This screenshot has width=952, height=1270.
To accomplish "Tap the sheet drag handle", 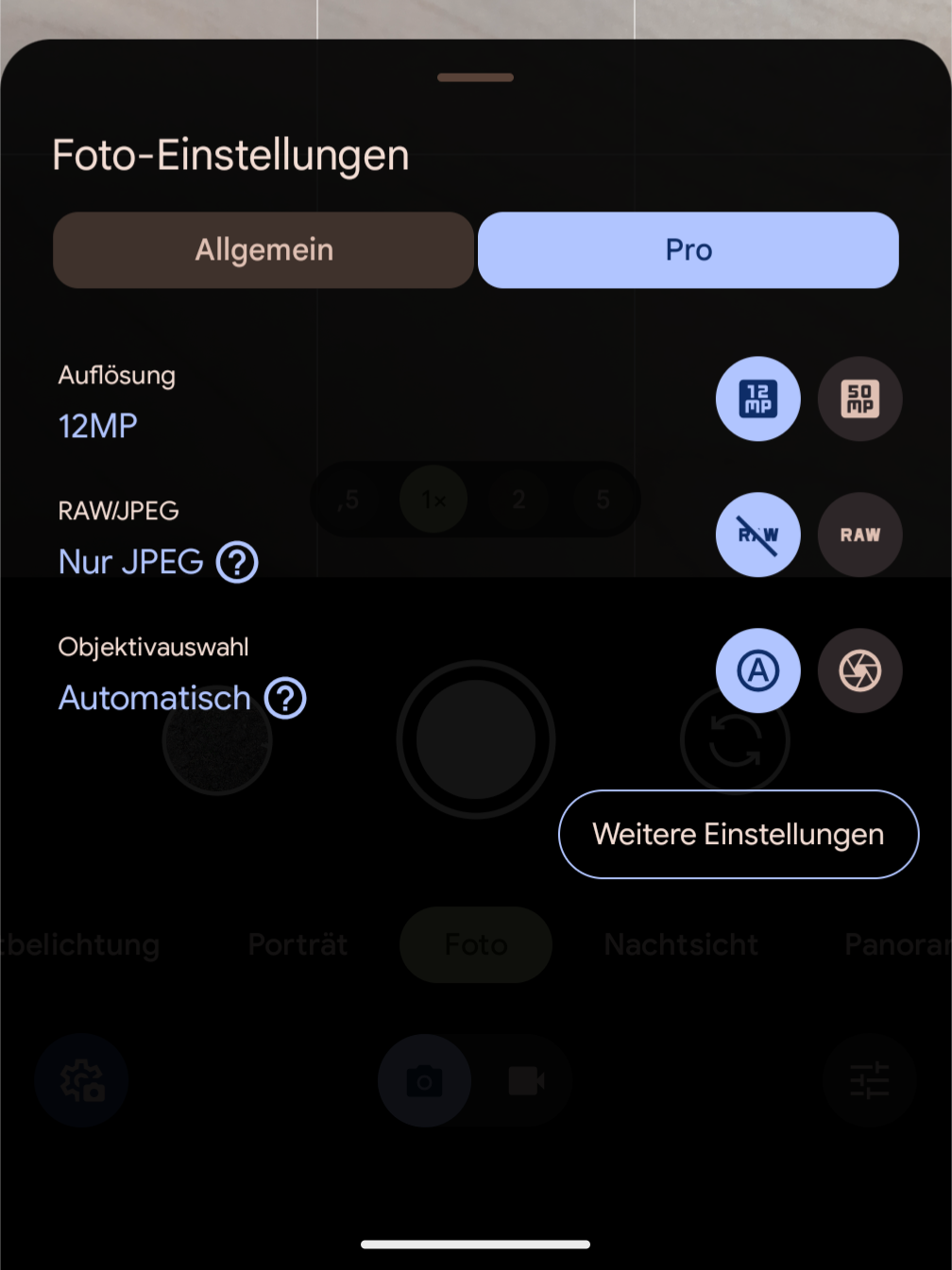I will coord(475,77).
